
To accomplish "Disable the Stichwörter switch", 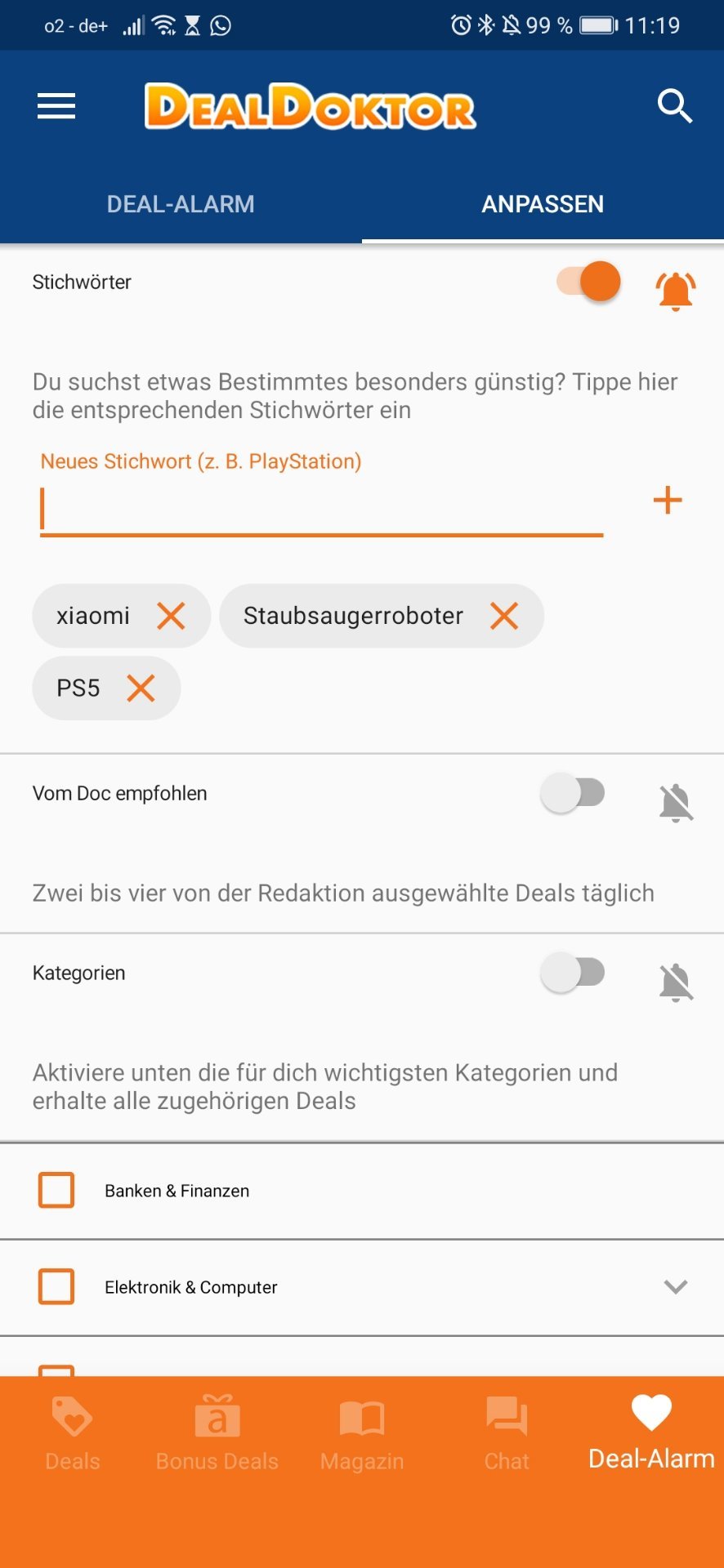I will click(588, 282).
